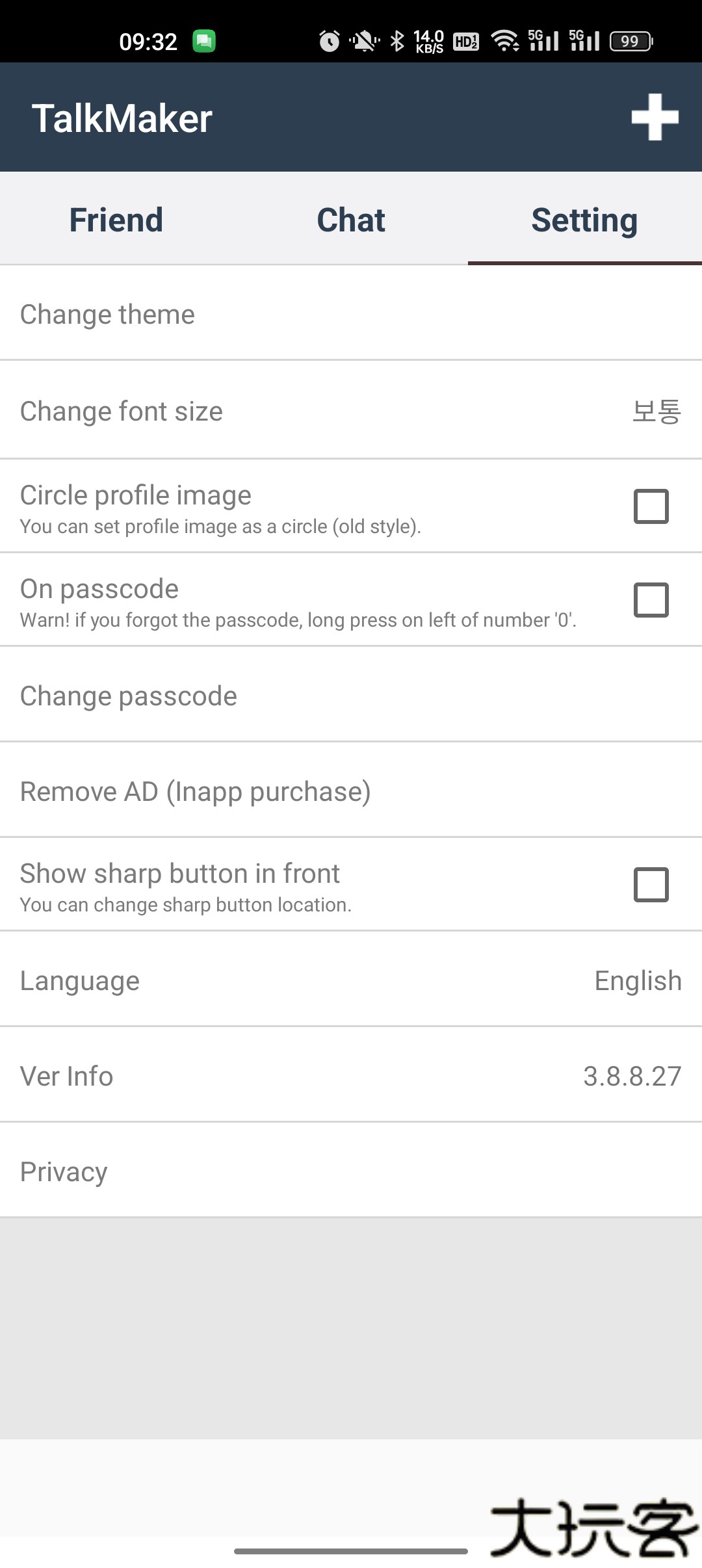Viewport: 702px width, 1568px height.
Task: Turn on the On passcode checkbox
Action: coord(651,600)
